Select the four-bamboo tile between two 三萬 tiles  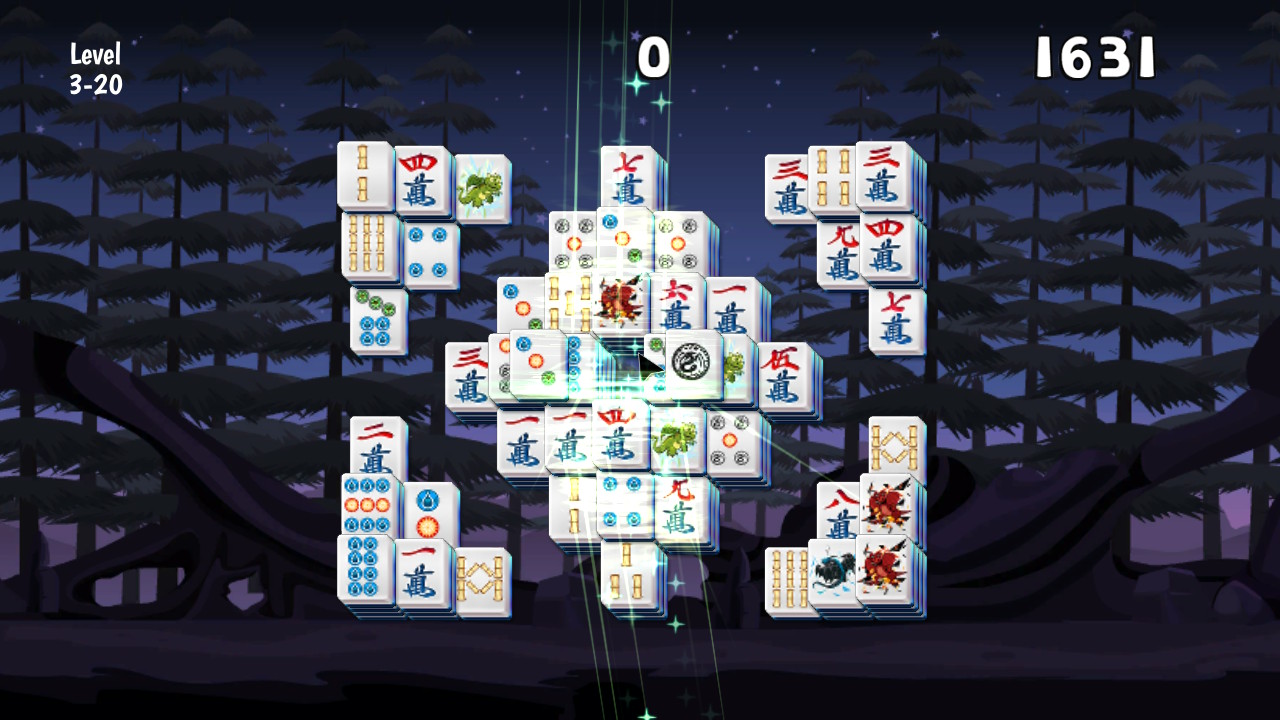point(832,180)
